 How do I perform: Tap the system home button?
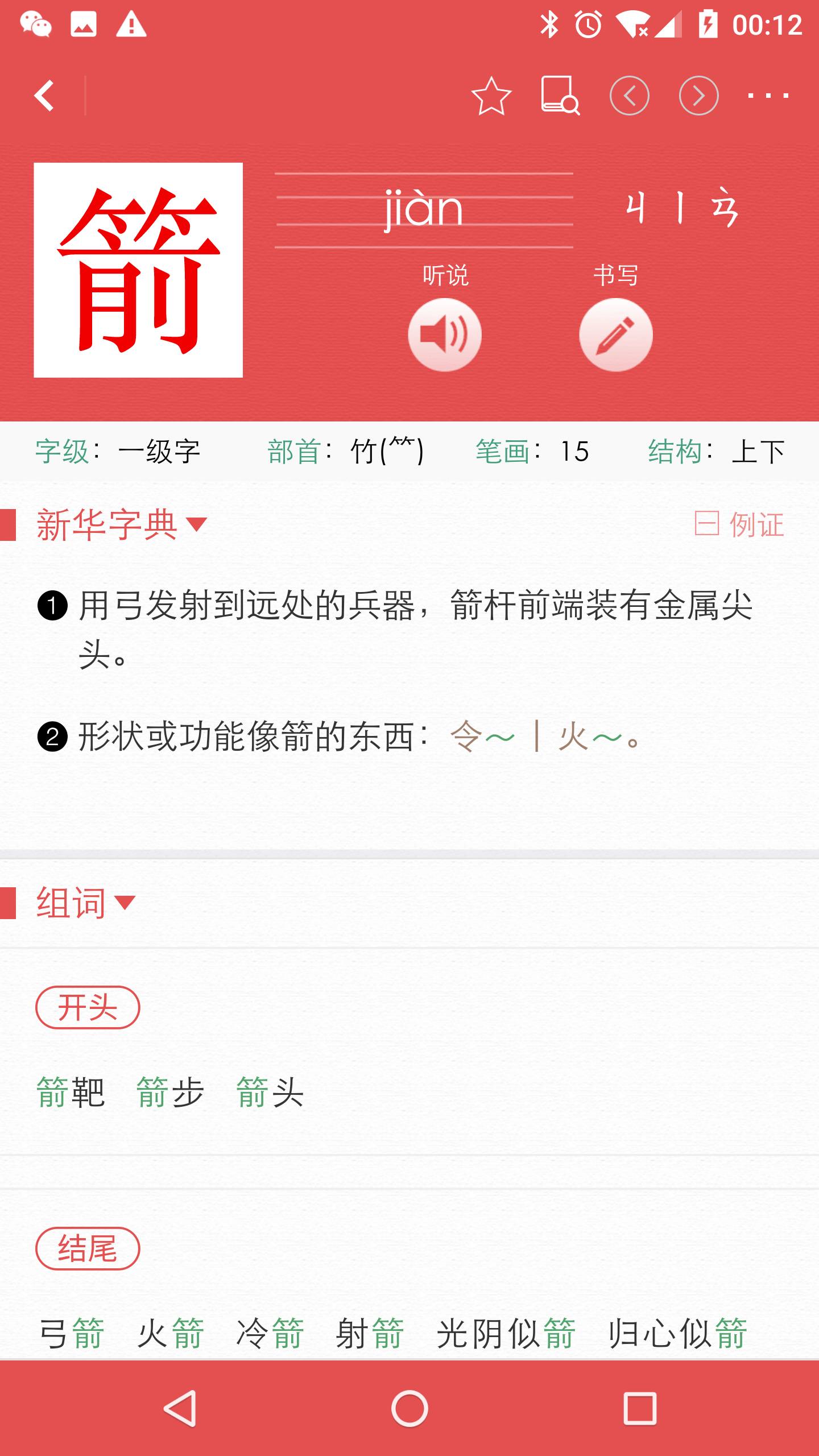409,1409
